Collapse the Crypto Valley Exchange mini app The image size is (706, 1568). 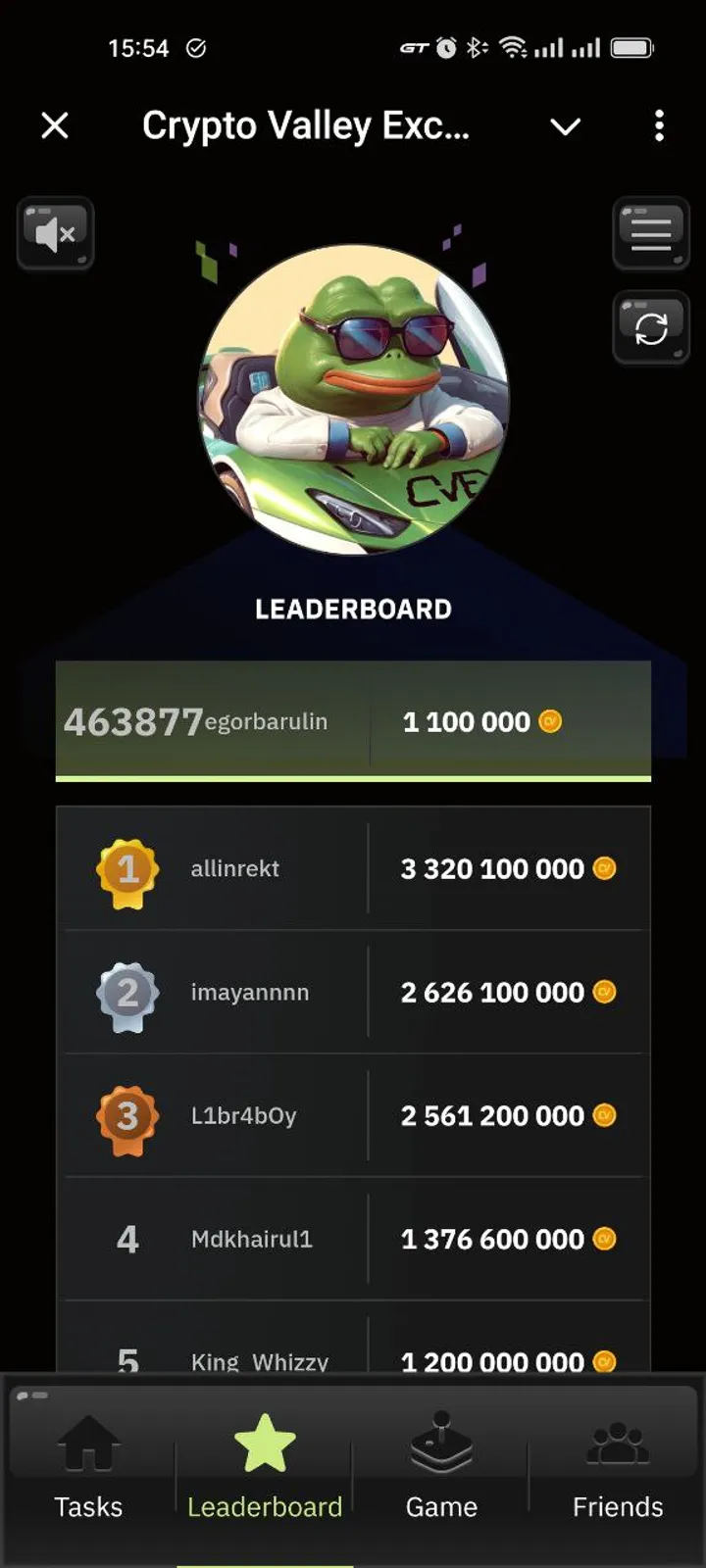pos(55,125)
